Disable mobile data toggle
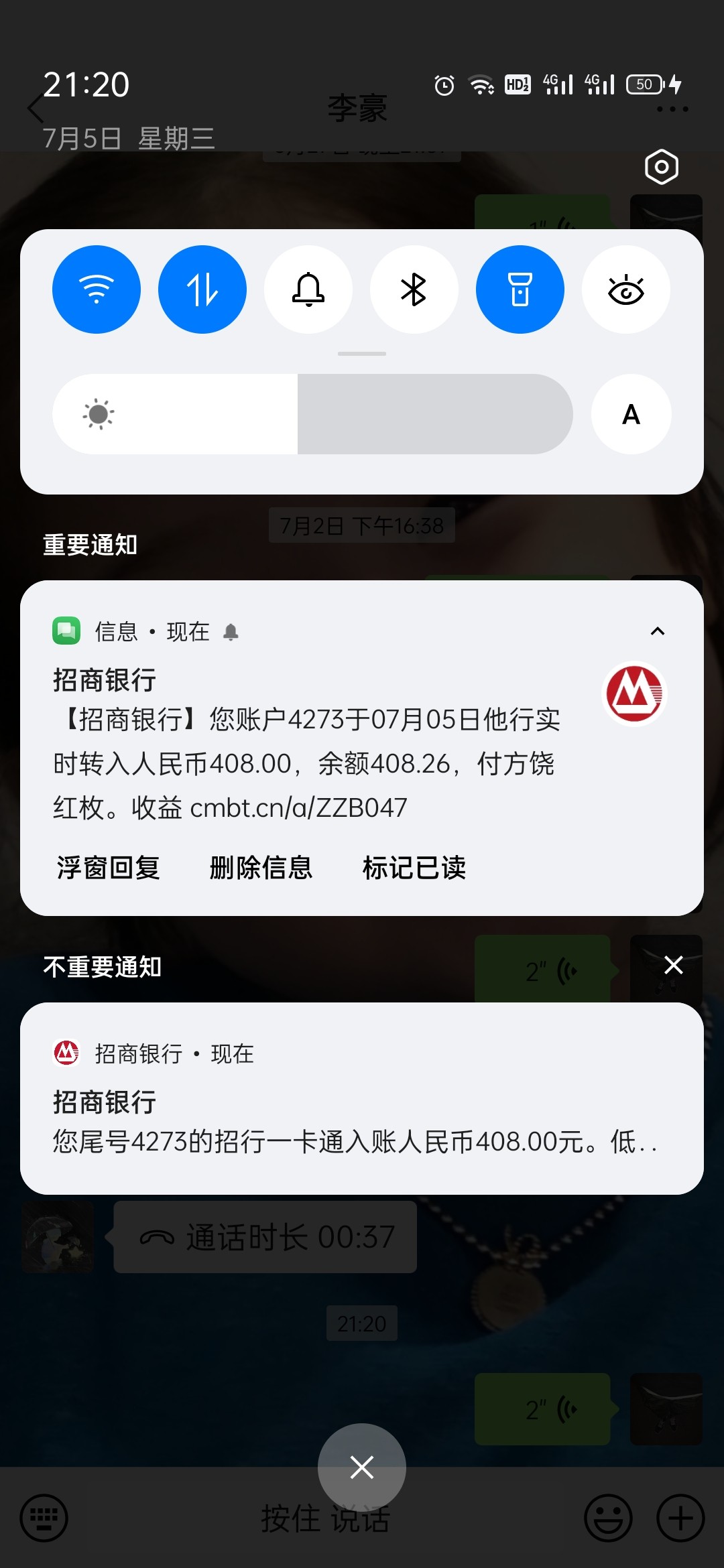The image size is (724, 1568). (202, 289)
